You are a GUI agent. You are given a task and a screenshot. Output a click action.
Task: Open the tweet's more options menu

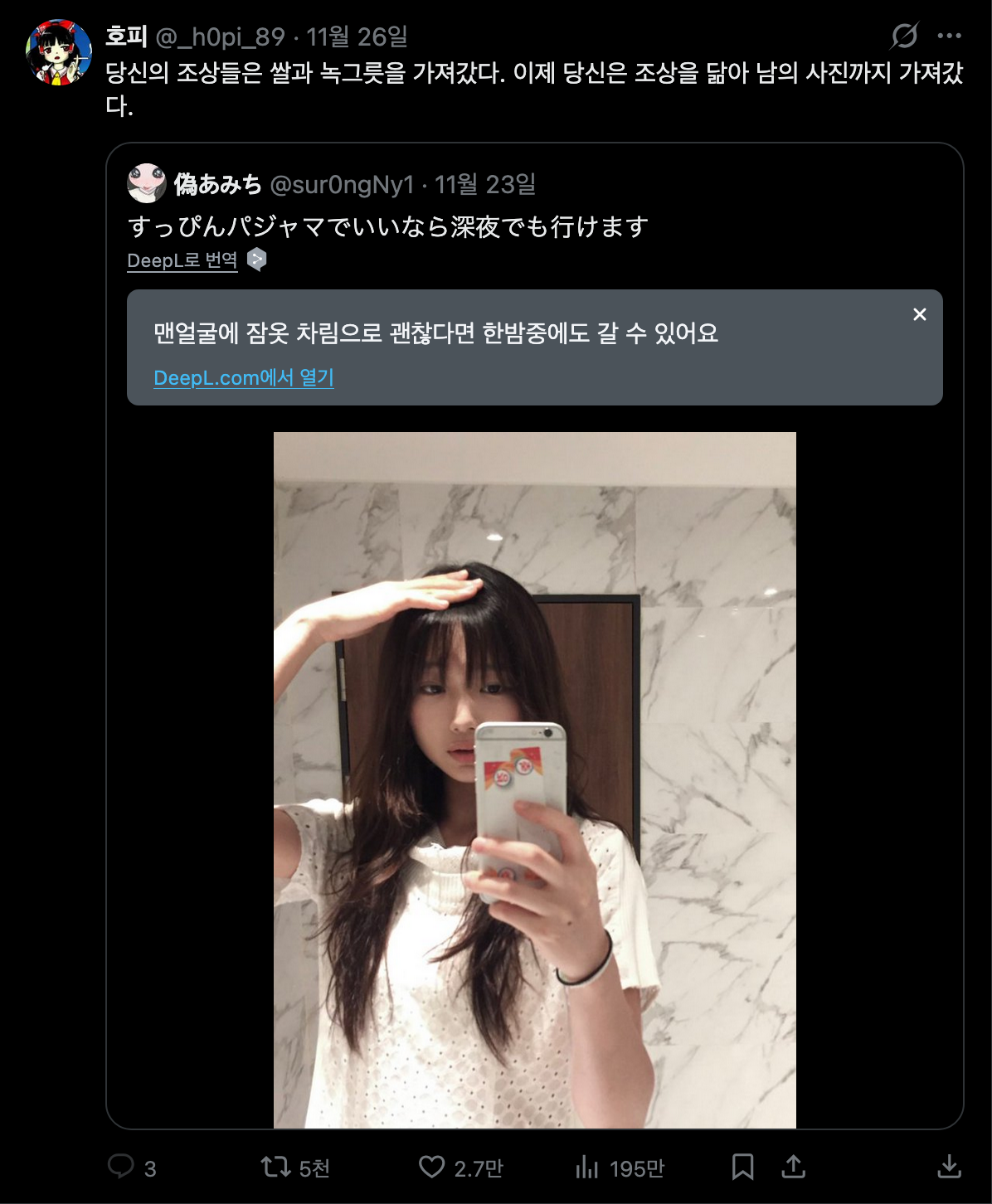[x=949, y=36]
